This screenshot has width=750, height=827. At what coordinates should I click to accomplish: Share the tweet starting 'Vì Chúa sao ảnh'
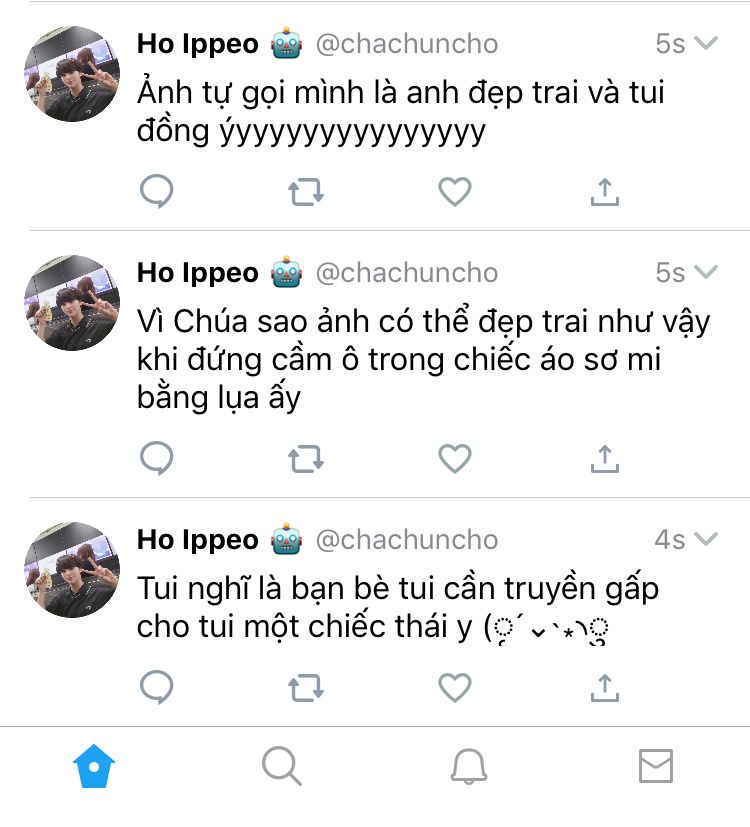coord(604,458)
